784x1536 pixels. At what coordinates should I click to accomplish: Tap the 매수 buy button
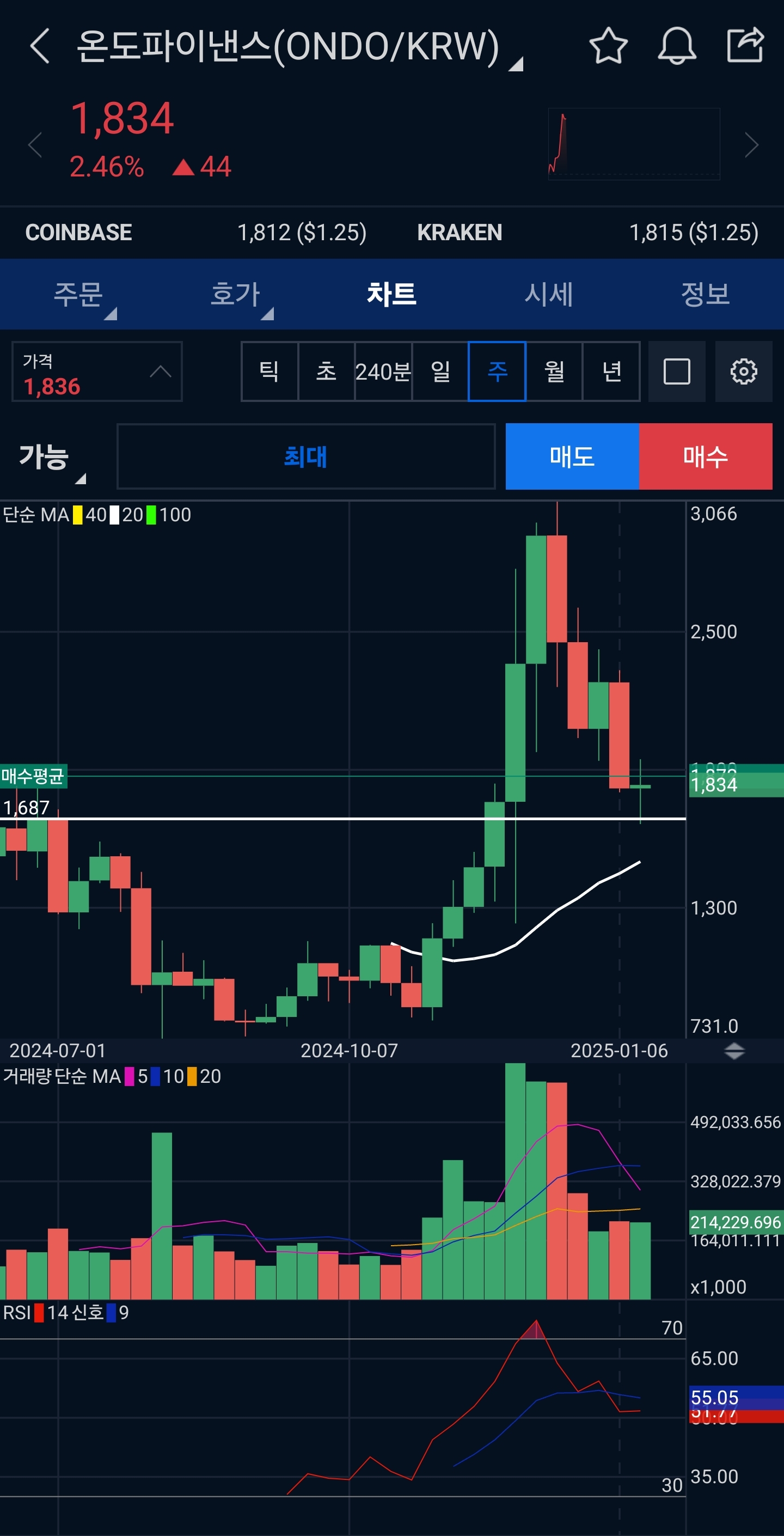tap(705, 457)
